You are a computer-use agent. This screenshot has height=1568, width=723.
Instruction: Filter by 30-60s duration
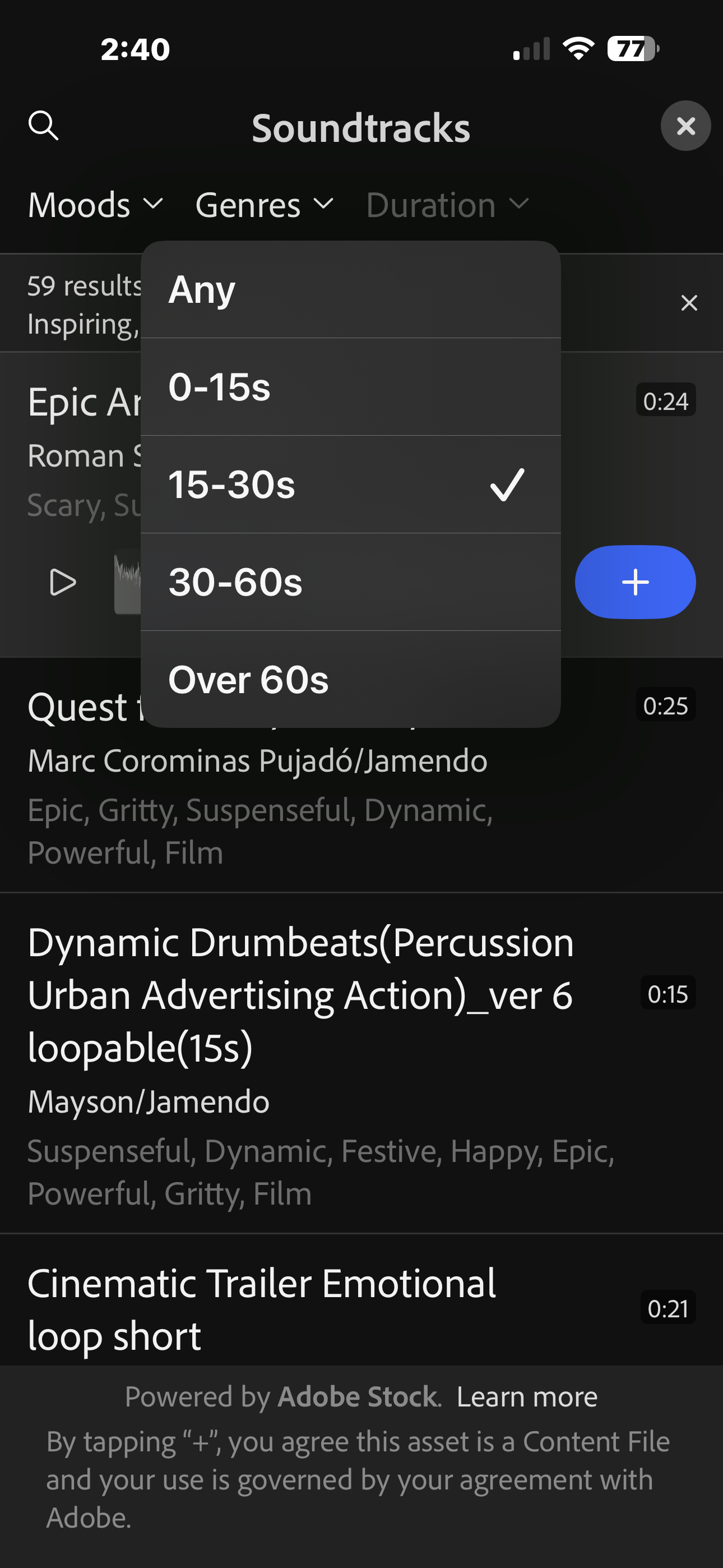tap(350, 582)
